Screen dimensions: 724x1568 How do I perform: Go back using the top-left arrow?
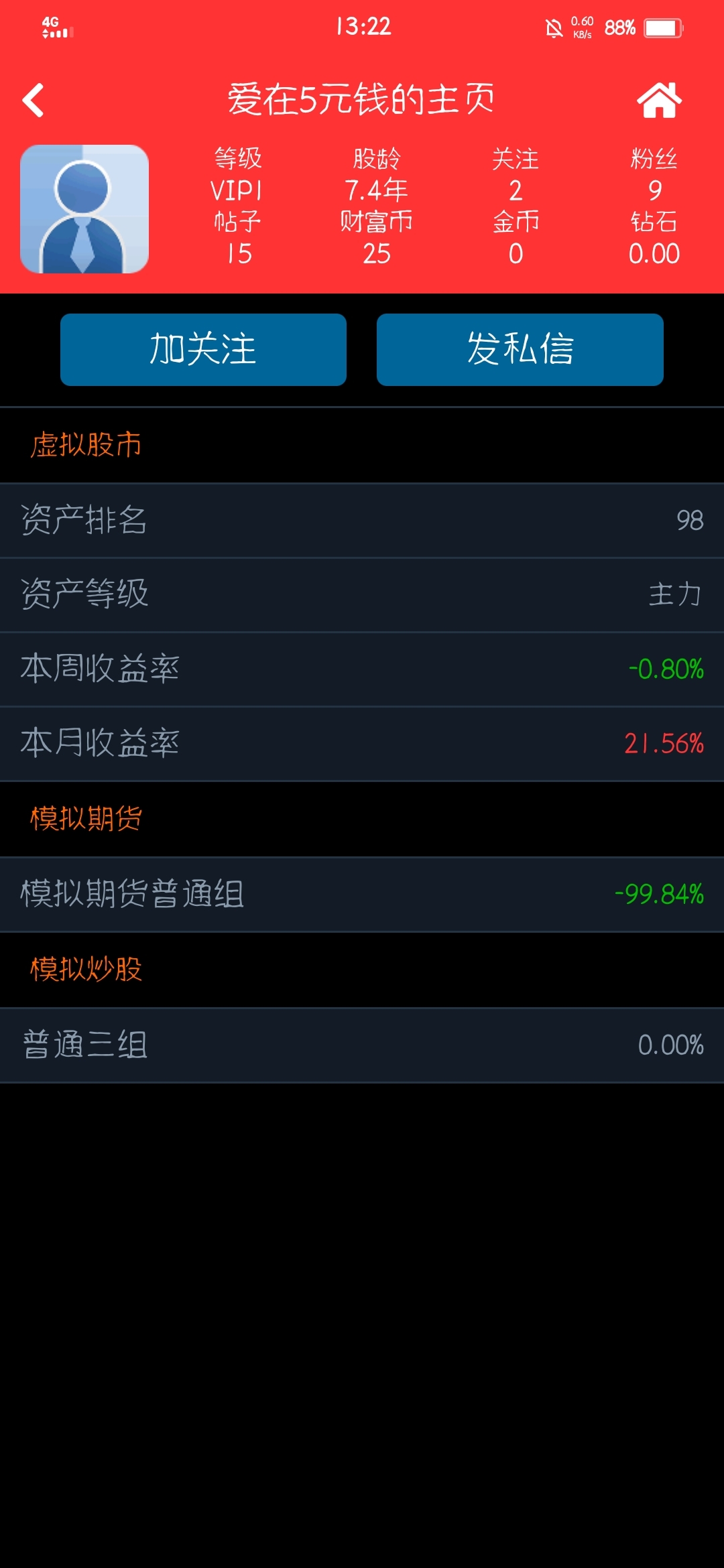coord(33,101)
